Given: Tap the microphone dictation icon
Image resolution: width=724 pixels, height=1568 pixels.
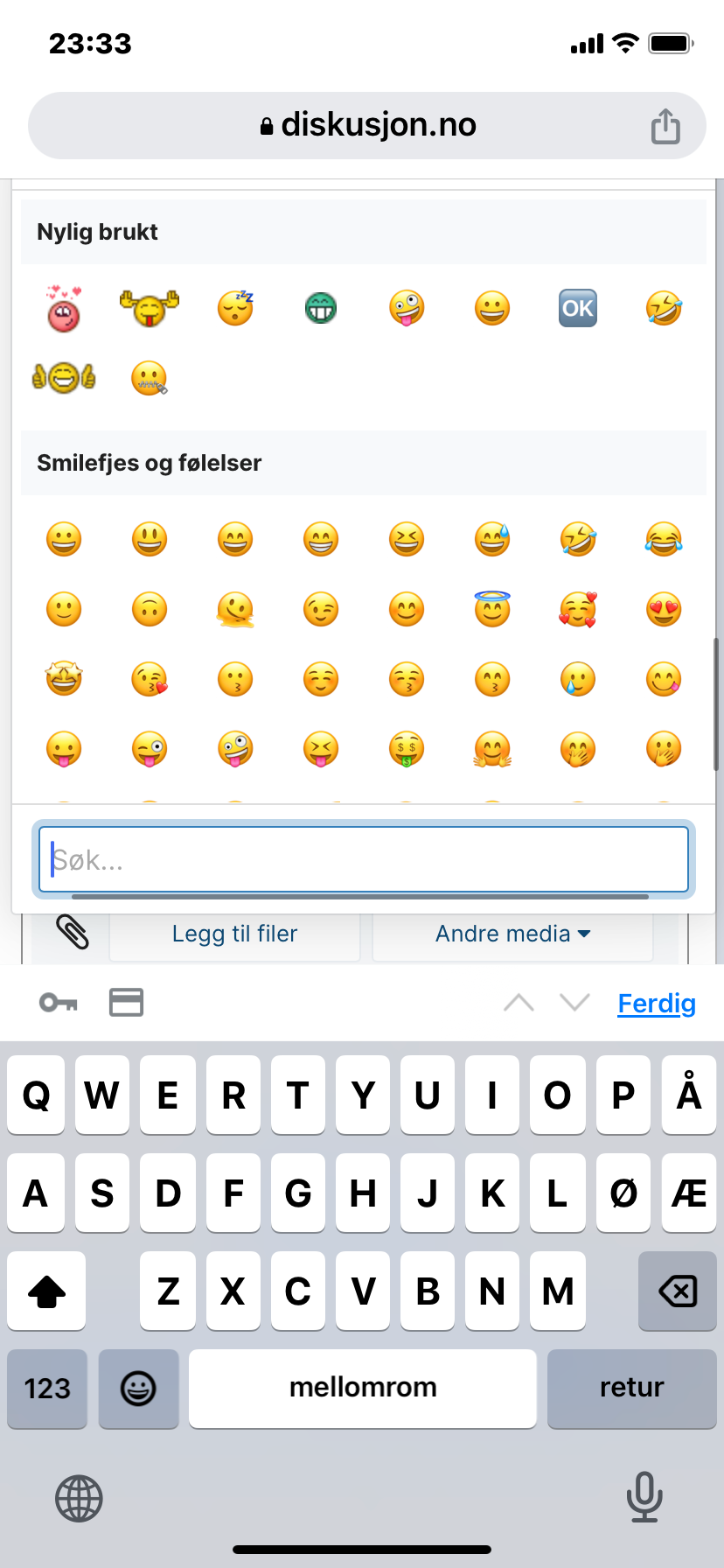Looking at the screenshot, I should click(644, 1497).
